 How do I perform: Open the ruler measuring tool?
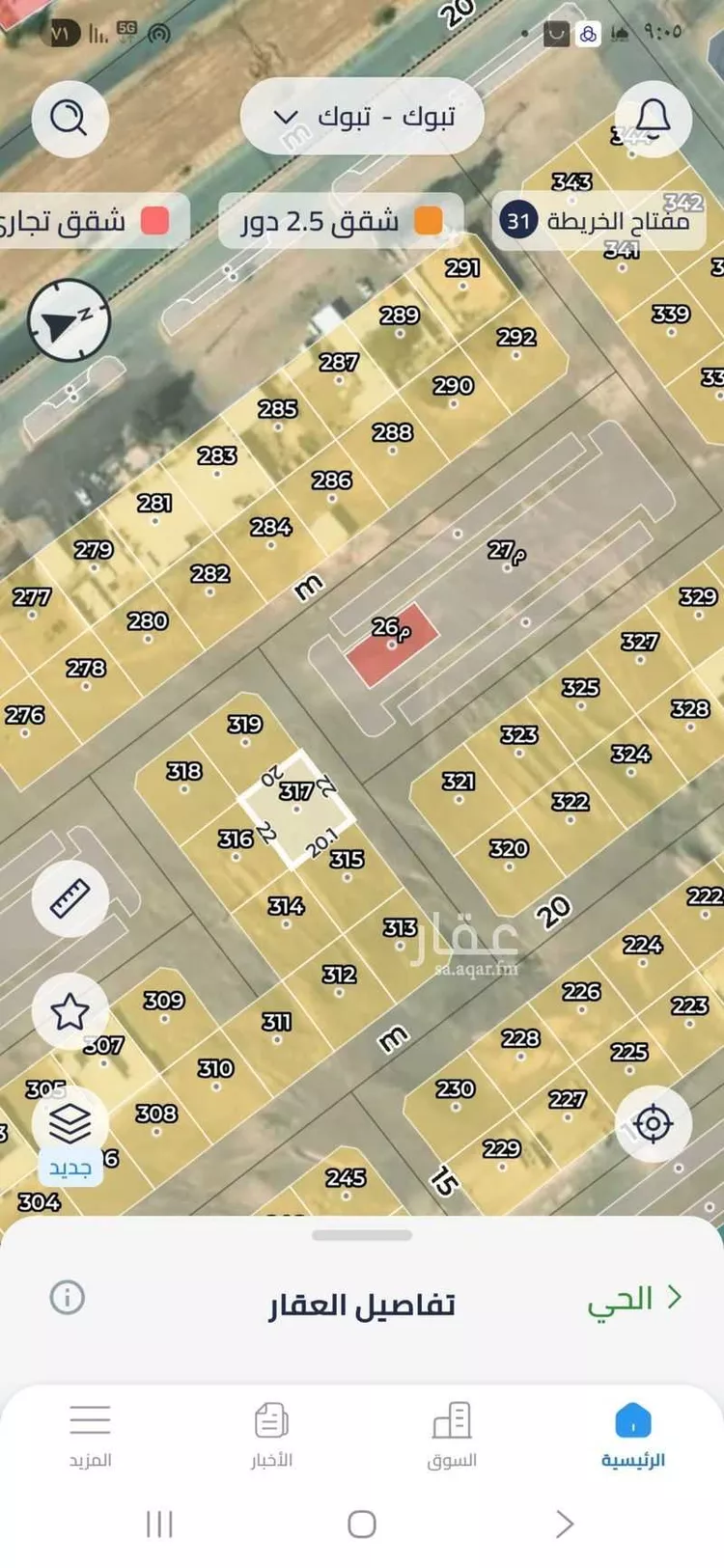coord(70,898)
